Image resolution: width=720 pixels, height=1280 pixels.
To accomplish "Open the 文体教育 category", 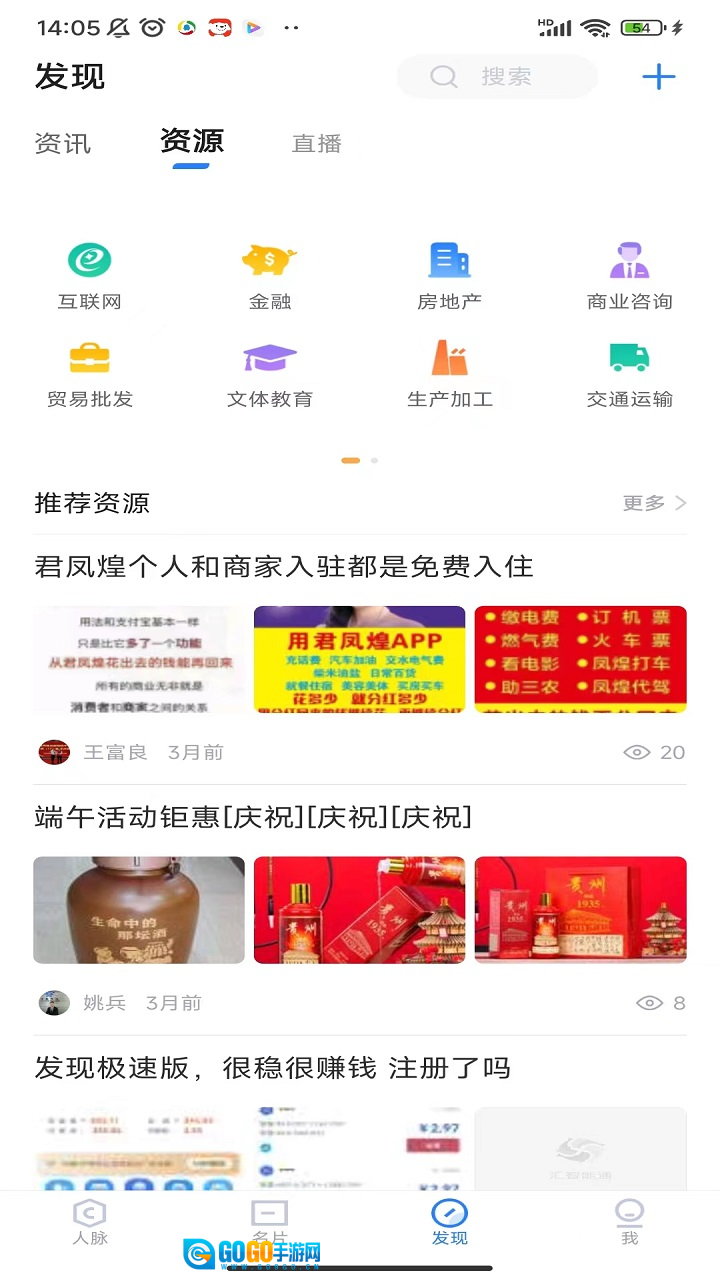I will pyautogui.click(x=270, y=374).
